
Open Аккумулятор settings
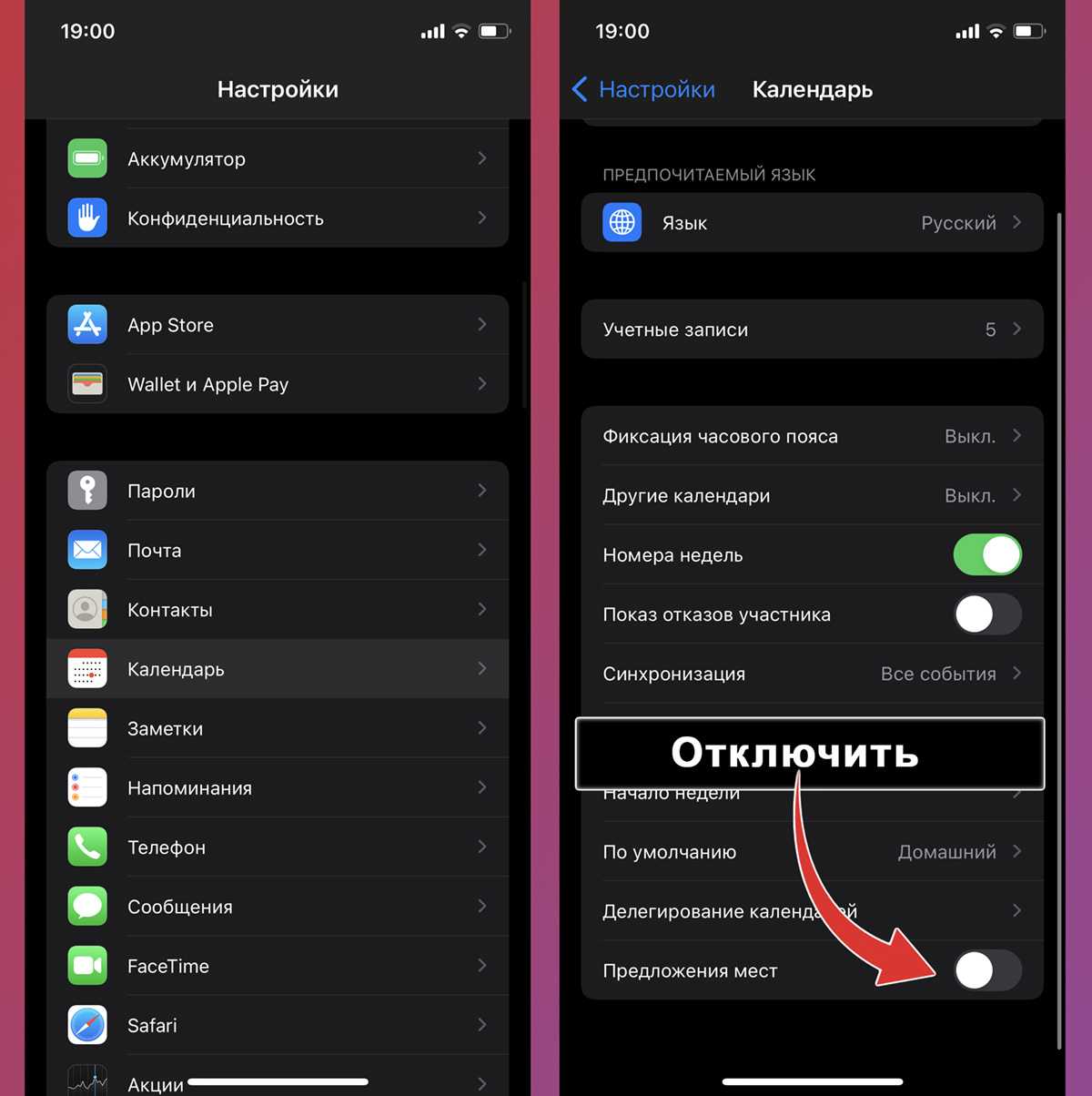[x=278, y=158]
